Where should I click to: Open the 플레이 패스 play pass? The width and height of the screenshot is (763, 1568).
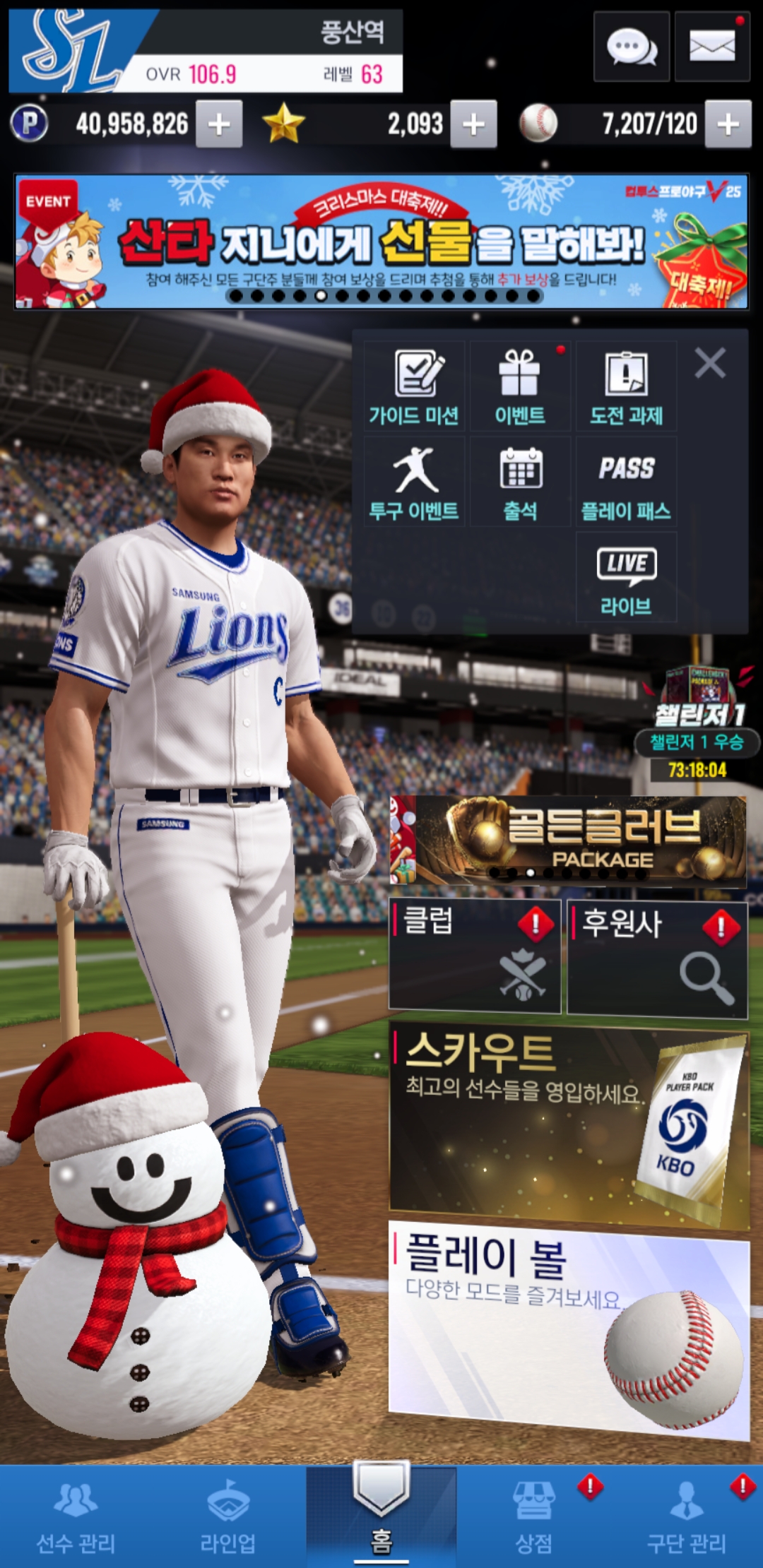[626, 482]
